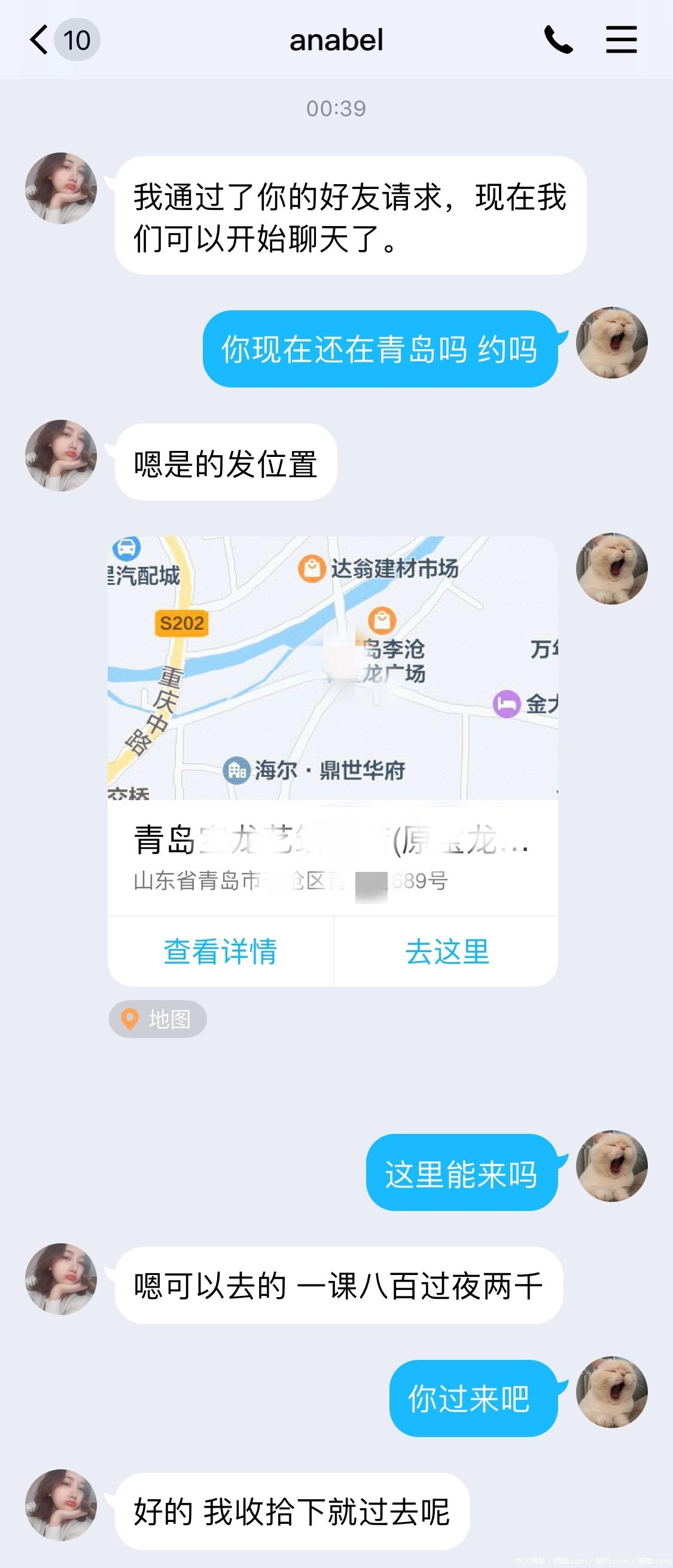This screenshot has height=1568, width=673.
Task: Tap the 地图 chip below the location
Action: (x=158, y=1018)
